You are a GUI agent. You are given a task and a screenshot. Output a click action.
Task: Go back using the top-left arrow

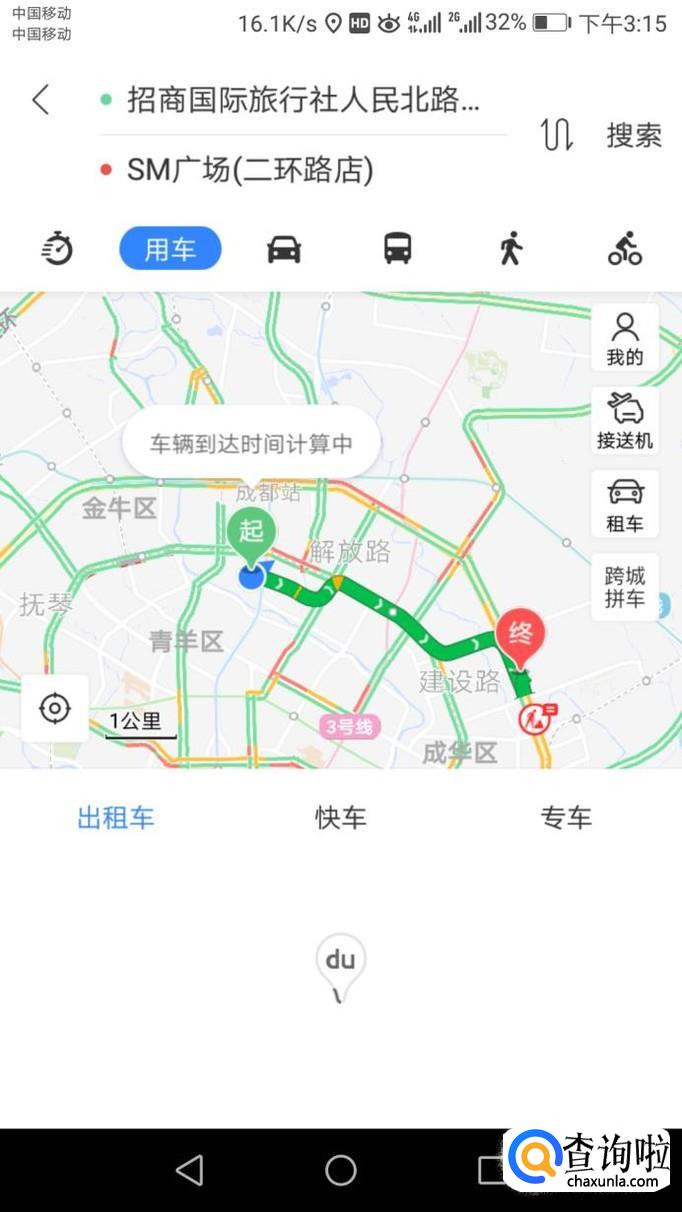(40, 100)
